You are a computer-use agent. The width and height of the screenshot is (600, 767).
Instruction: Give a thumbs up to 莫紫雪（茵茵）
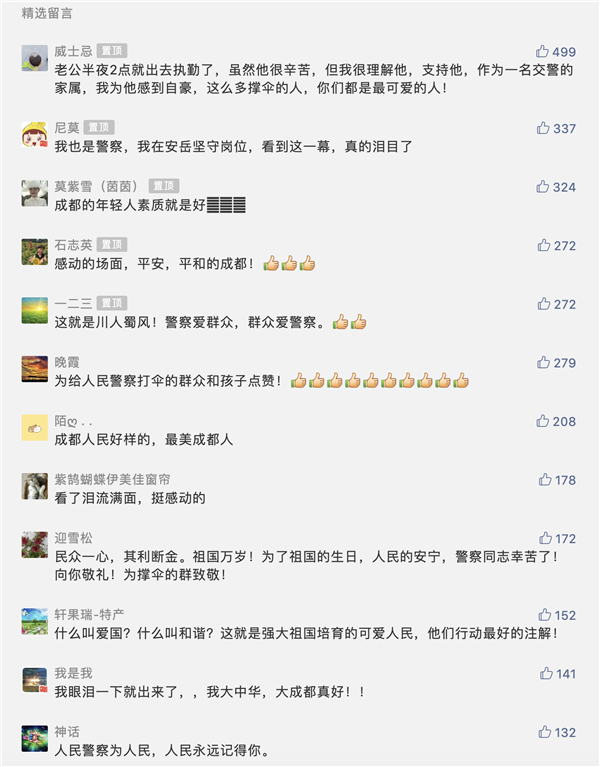[x=543, y=186]
